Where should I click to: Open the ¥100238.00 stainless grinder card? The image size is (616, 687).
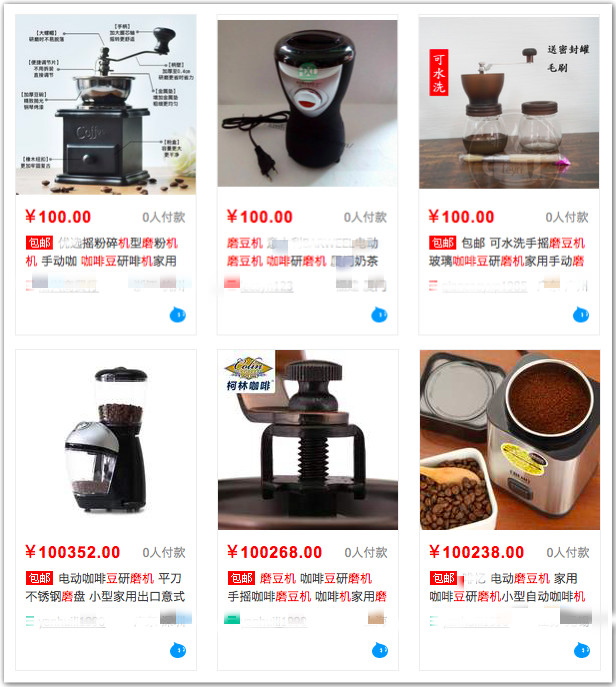509,440
